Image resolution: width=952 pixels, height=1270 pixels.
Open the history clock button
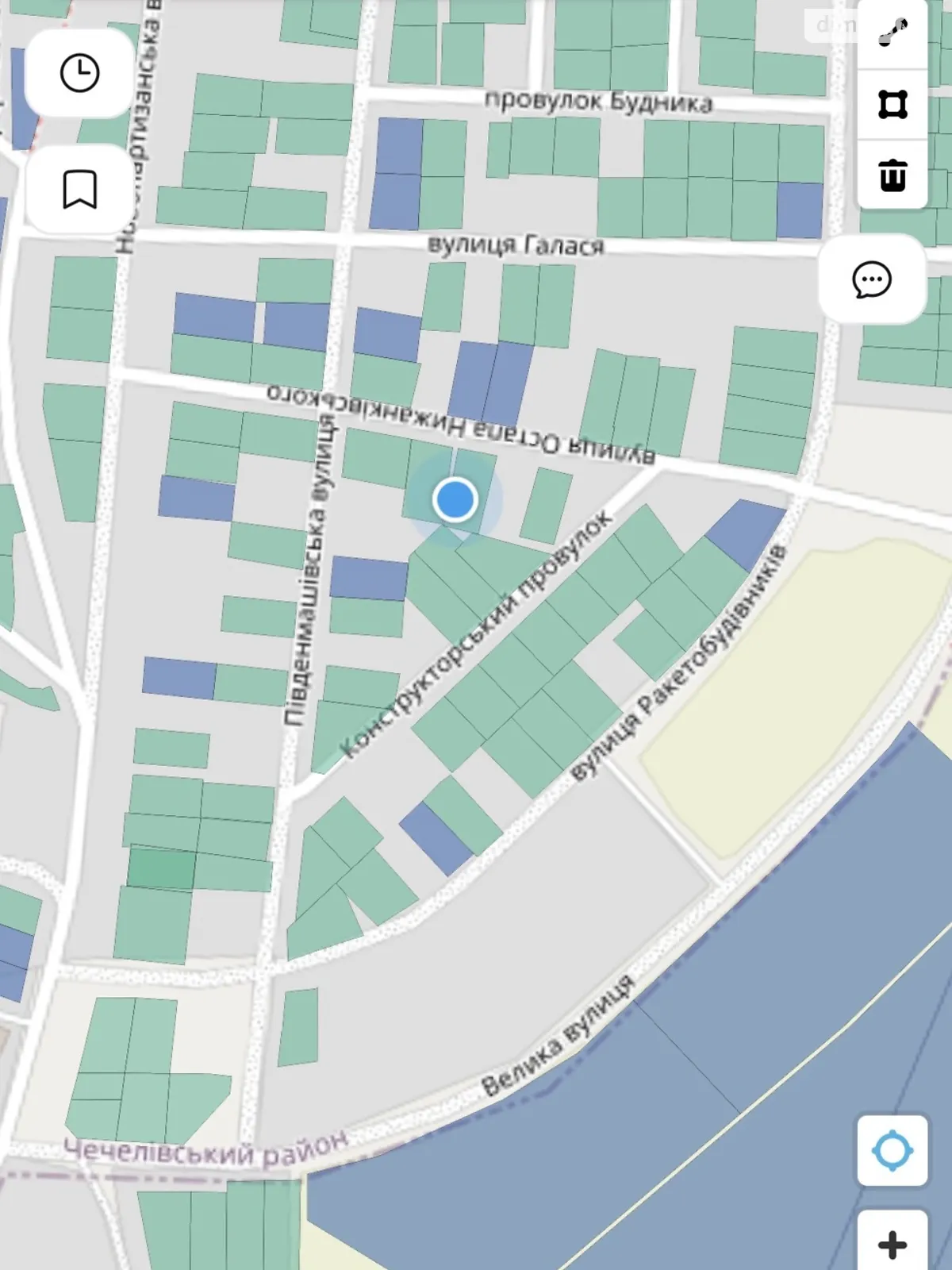[x=79, y=74]
